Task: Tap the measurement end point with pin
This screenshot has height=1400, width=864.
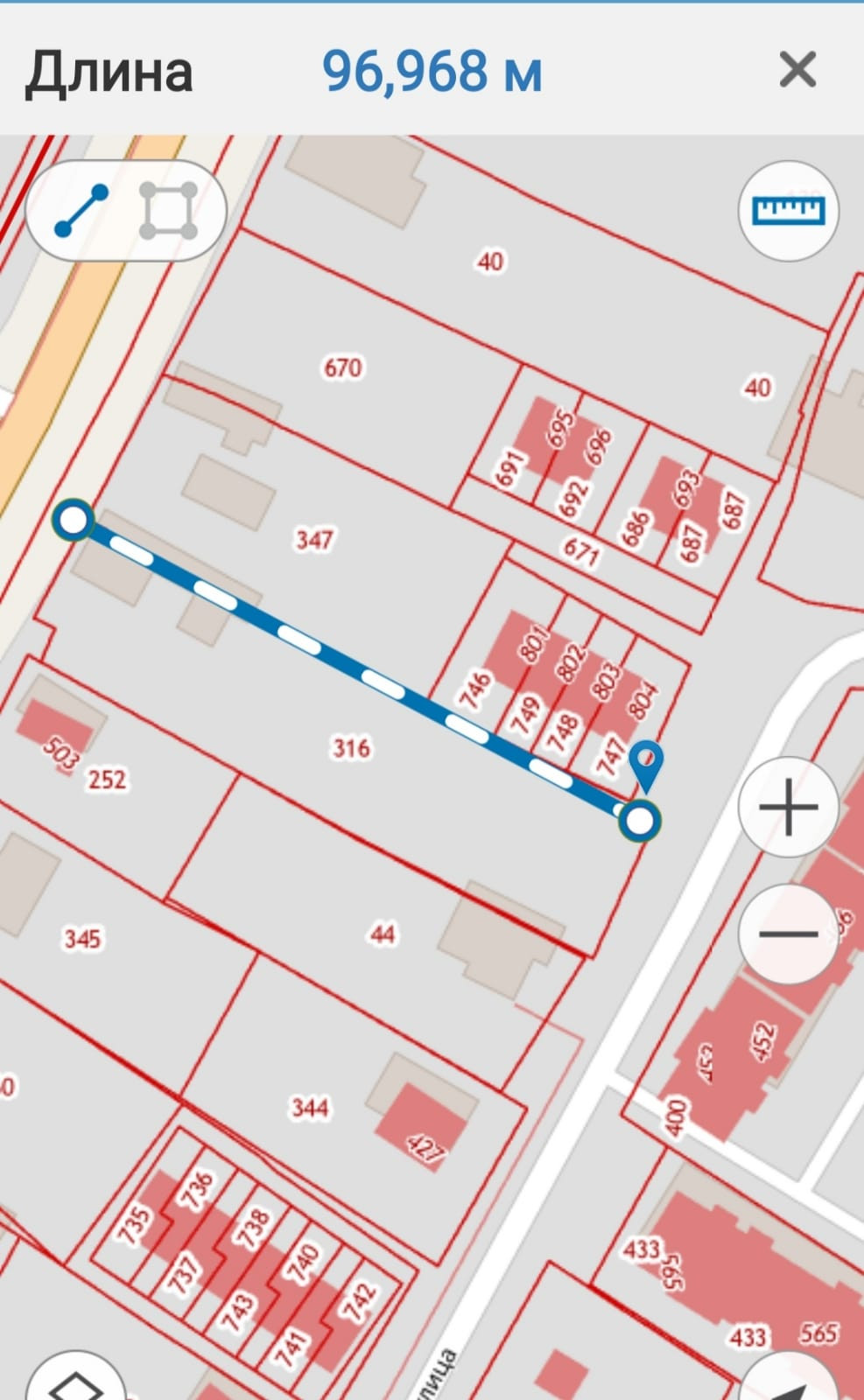Action: click(640, 821)
